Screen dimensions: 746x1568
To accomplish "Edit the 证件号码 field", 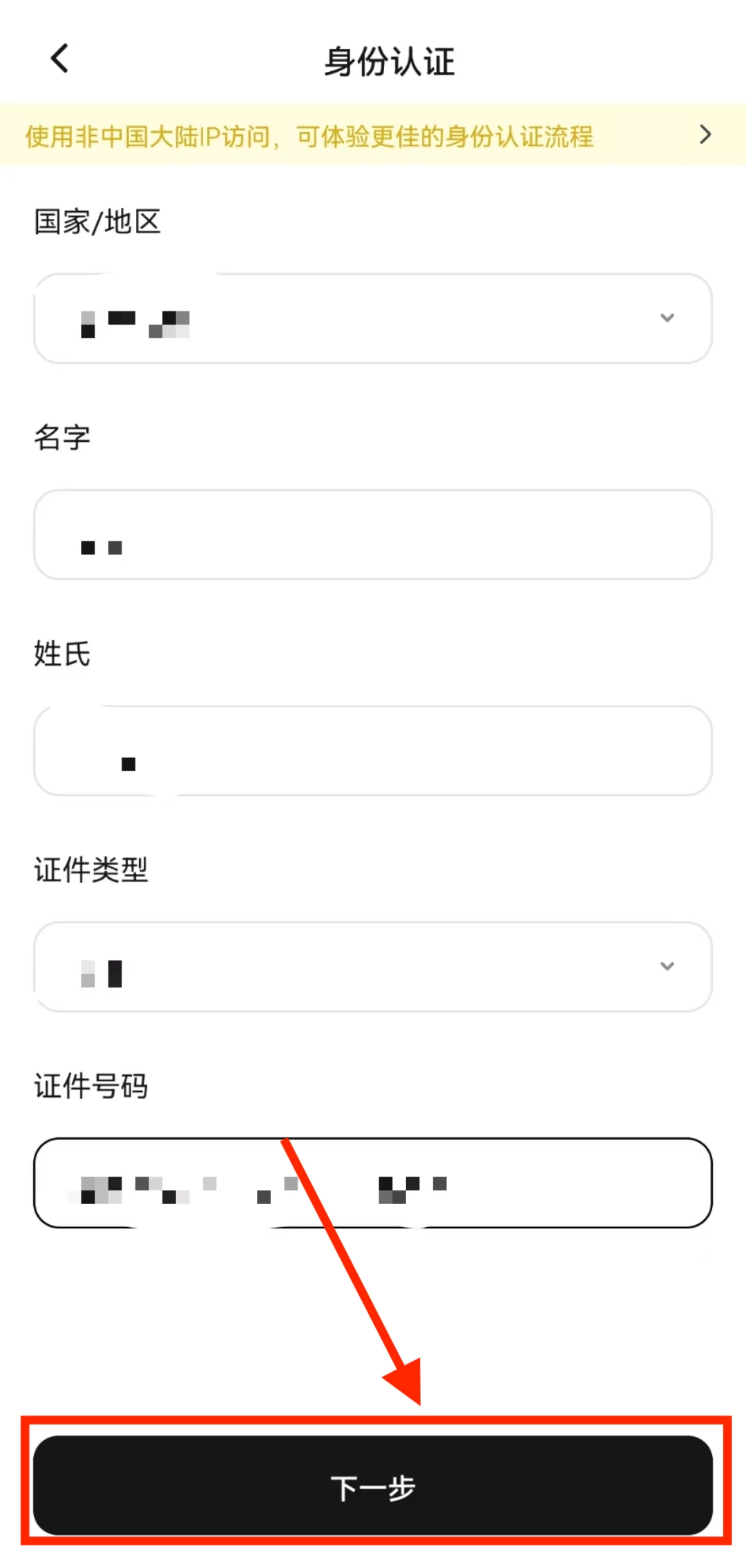I will tap(373, 1183).
